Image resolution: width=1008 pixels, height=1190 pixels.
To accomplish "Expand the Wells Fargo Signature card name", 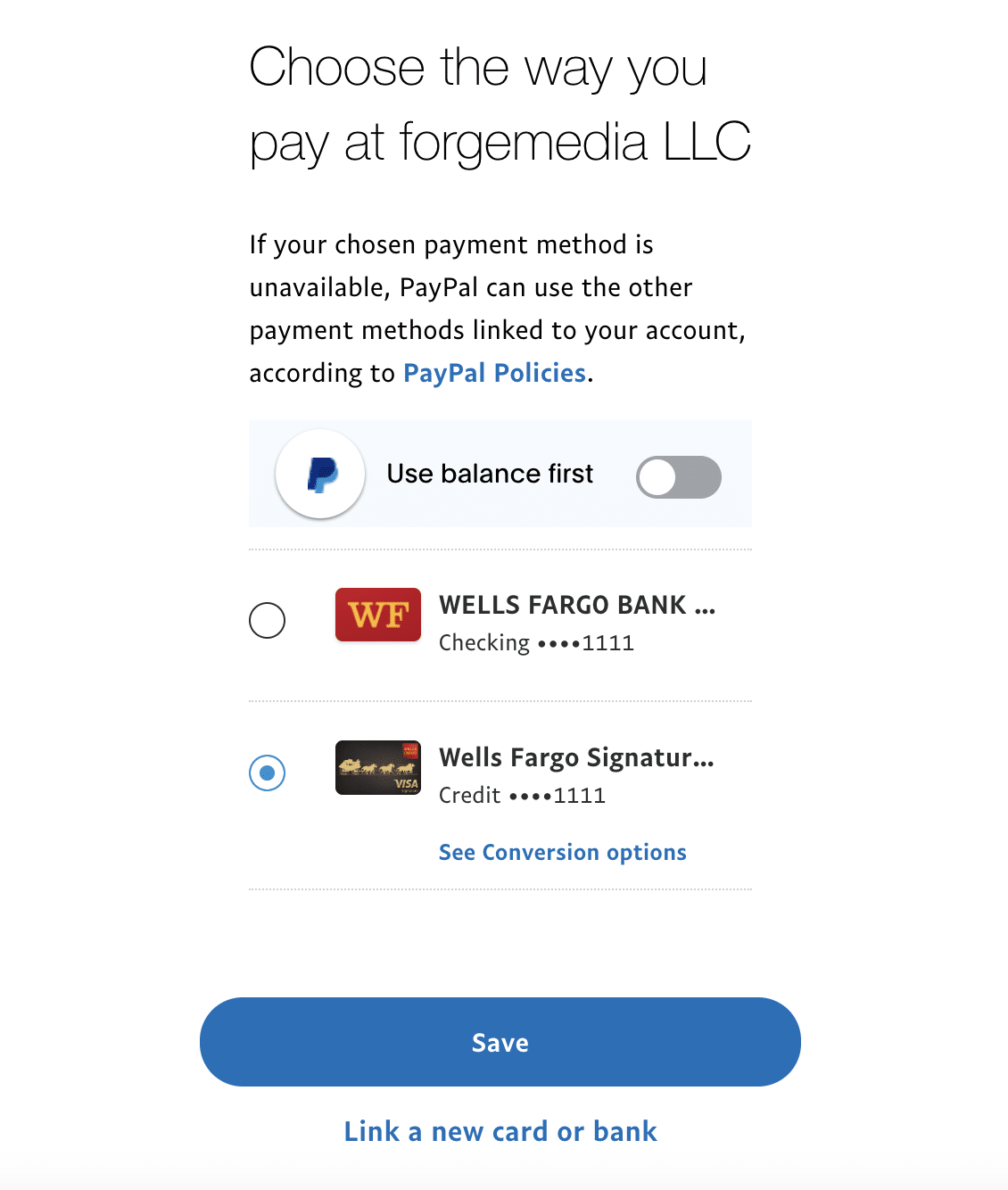I will (576, 757).
